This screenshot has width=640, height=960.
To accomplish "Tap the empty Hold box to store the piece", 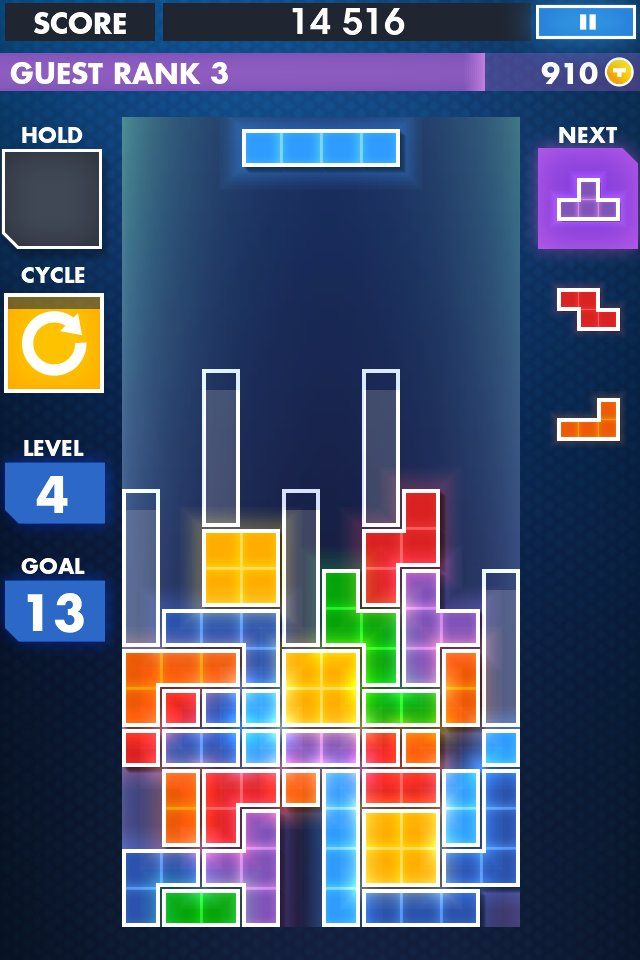I will point(52,198).
